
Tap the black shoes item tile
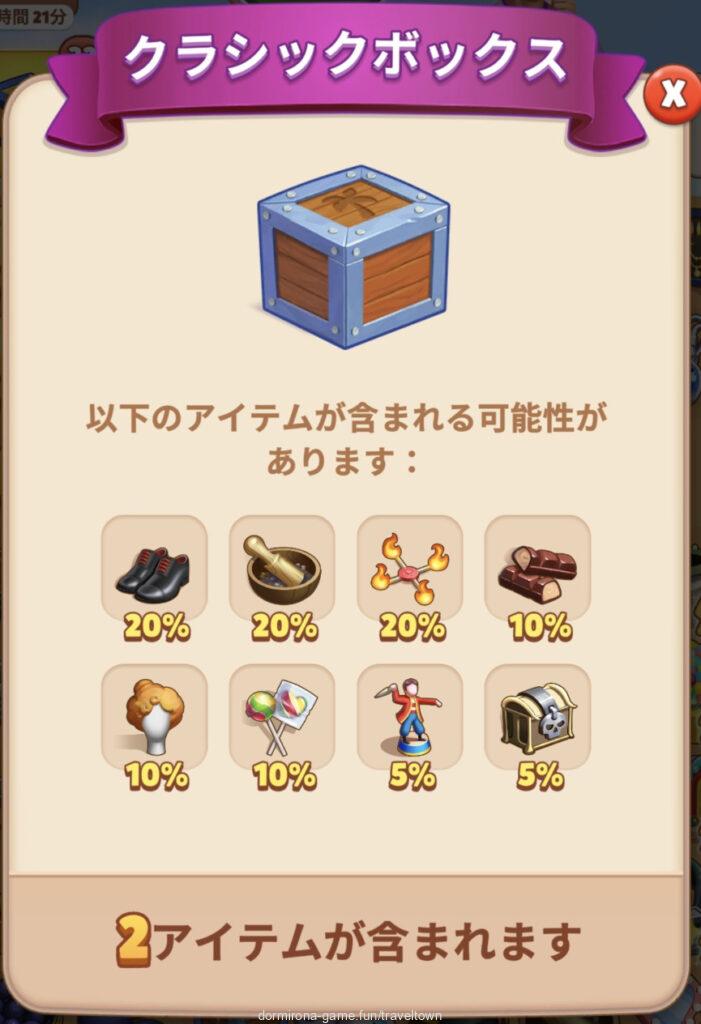154,570
